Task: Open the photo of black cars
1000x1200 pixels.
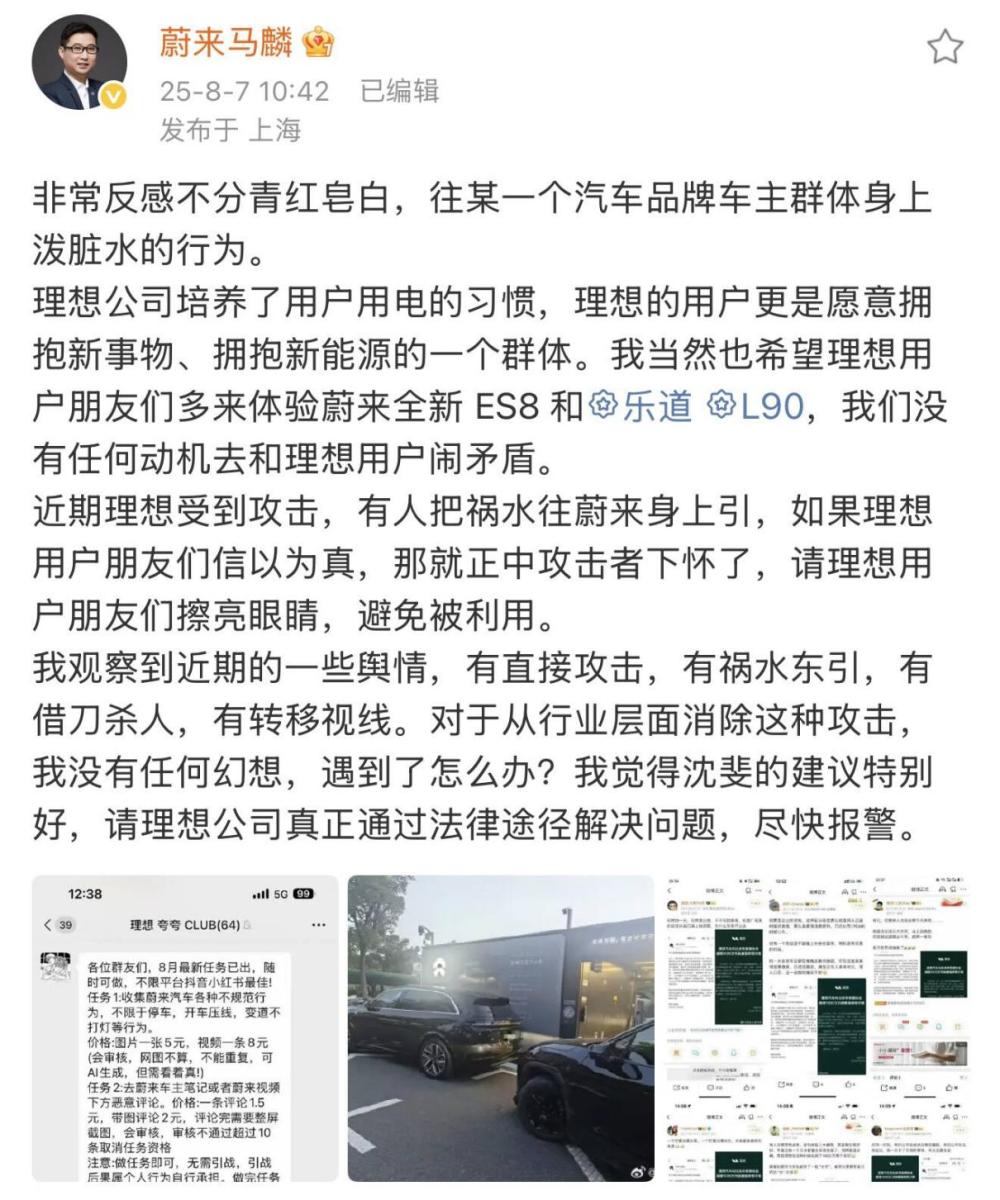Action: [x=500, y=1028]
